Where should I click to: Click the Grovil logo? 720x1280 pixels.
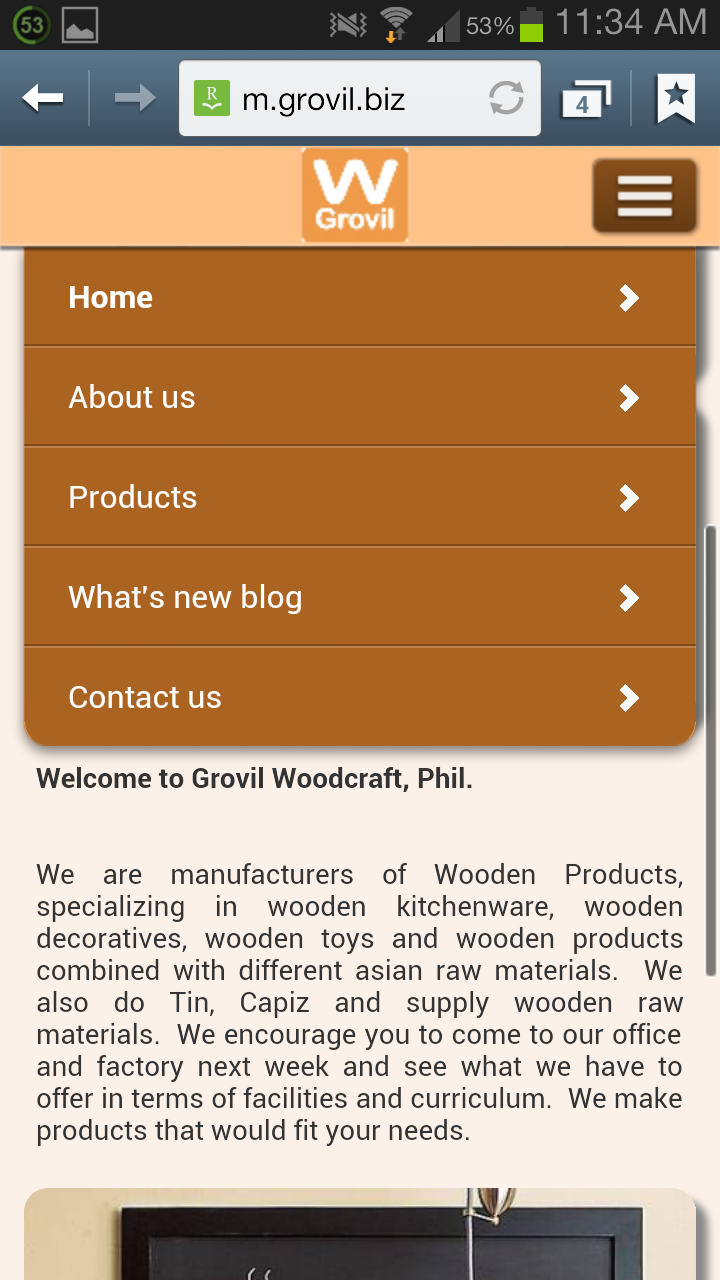[x=354, y=195]
